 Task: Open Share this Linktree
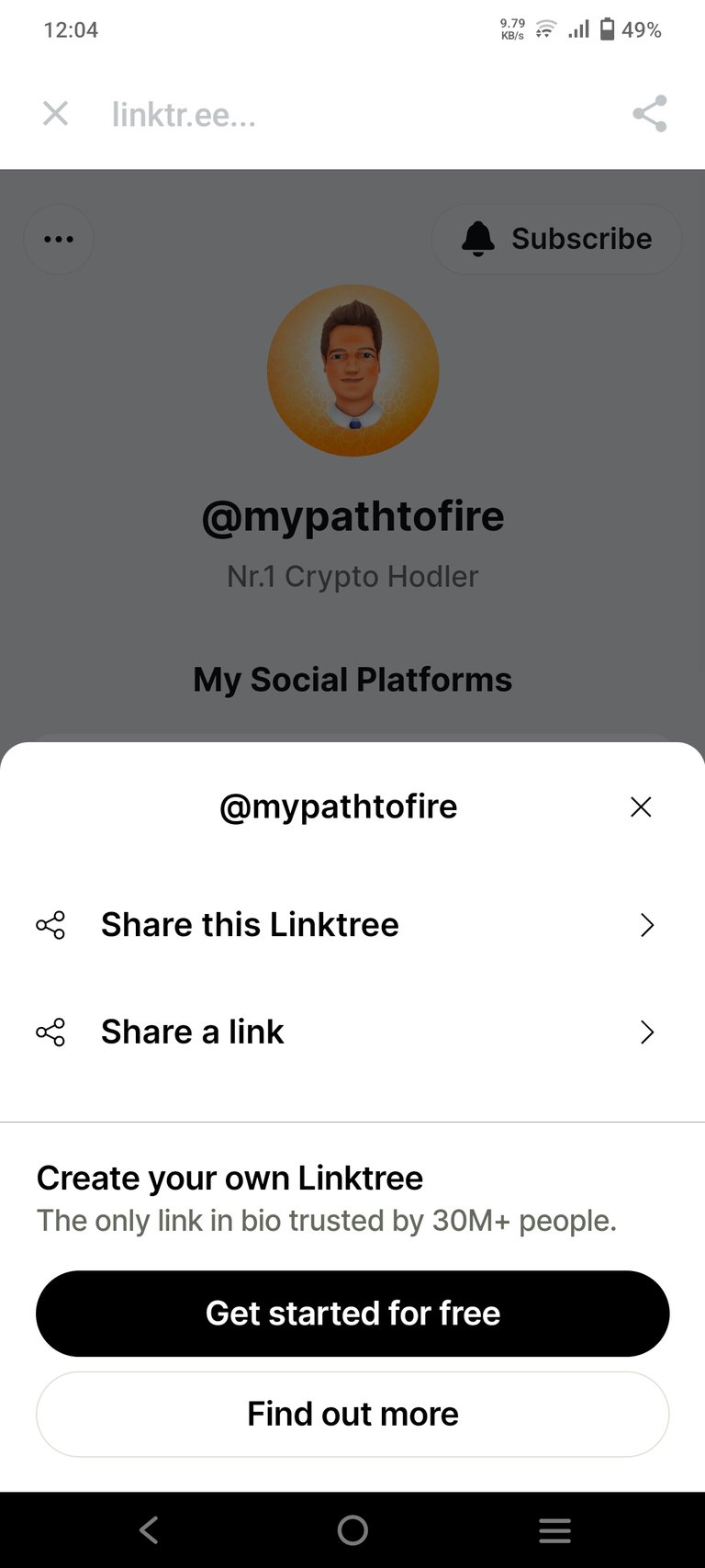(352, 925)
